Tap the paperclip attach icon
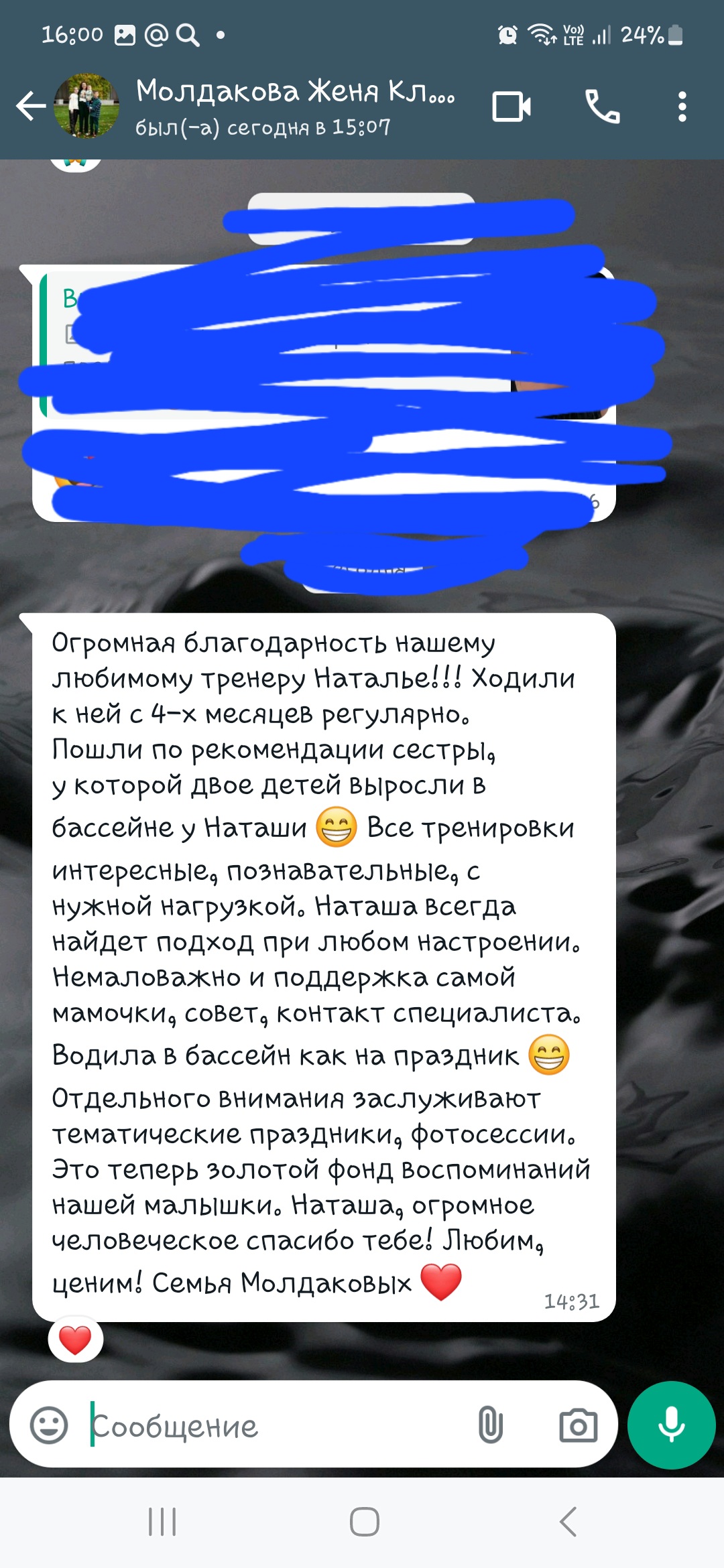Screen dimensions: 724x1568 (490, 1425)
